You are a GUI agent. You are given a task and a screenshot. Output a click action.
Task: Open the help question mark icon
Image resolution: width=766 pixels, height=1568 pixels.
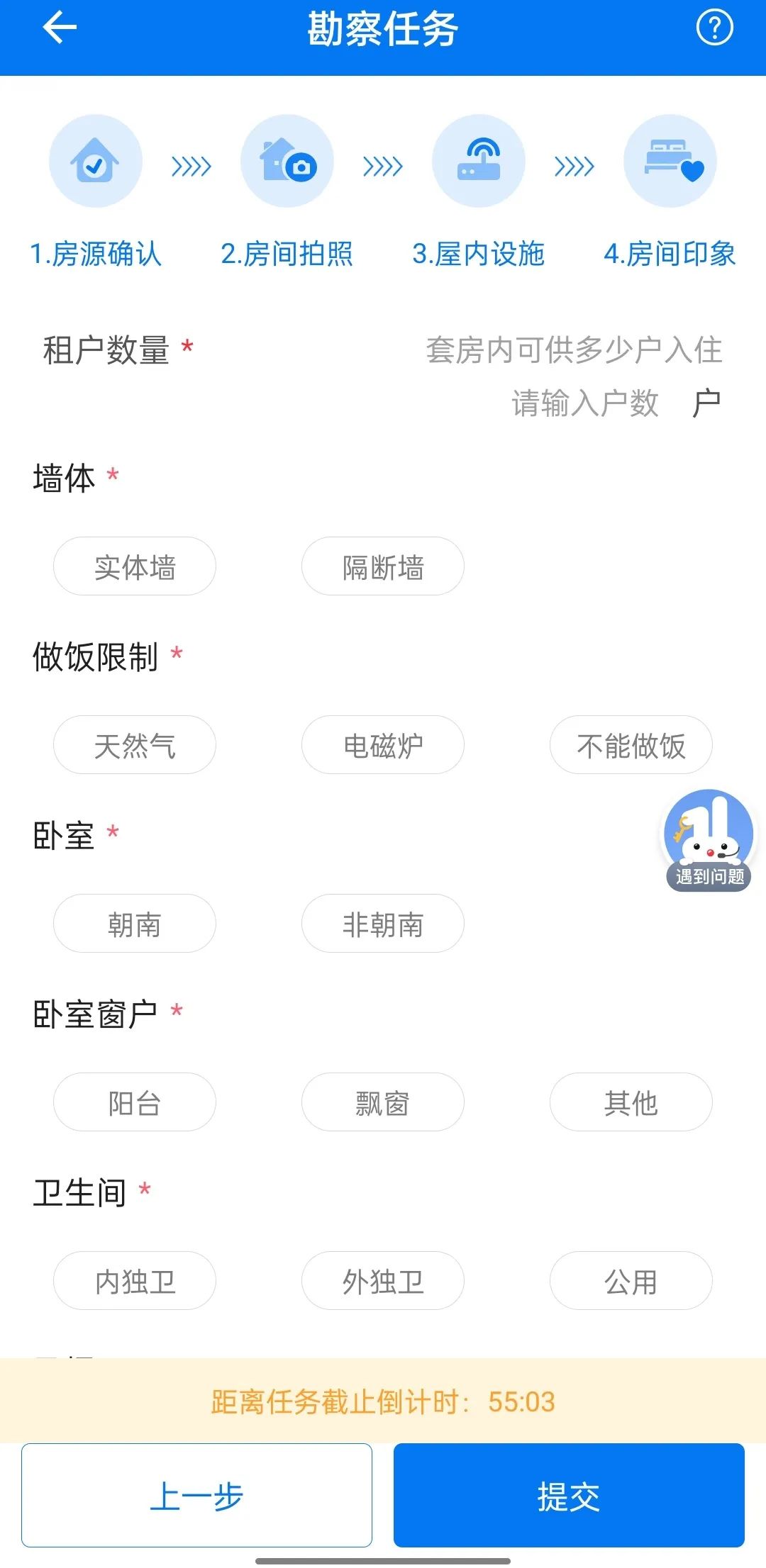714,28
